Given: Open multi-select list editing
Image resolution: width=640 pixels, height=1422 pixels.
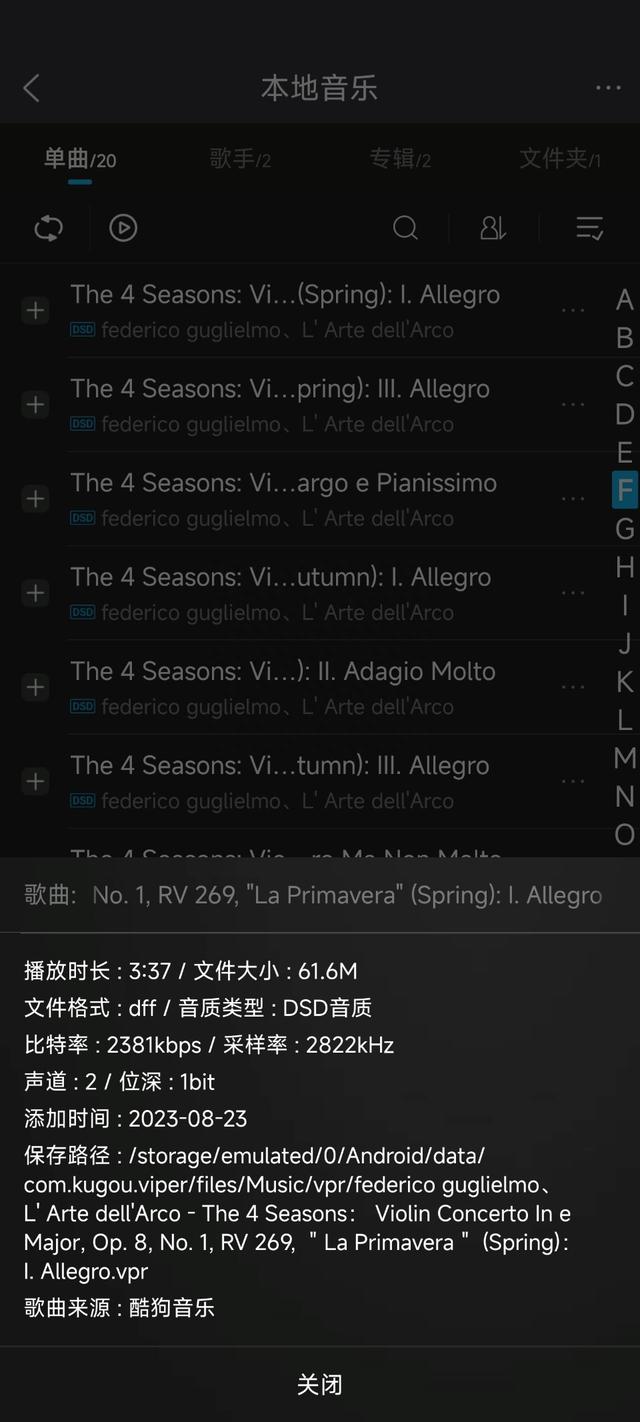Looking at the screenshot, I should tap(590, 228).
